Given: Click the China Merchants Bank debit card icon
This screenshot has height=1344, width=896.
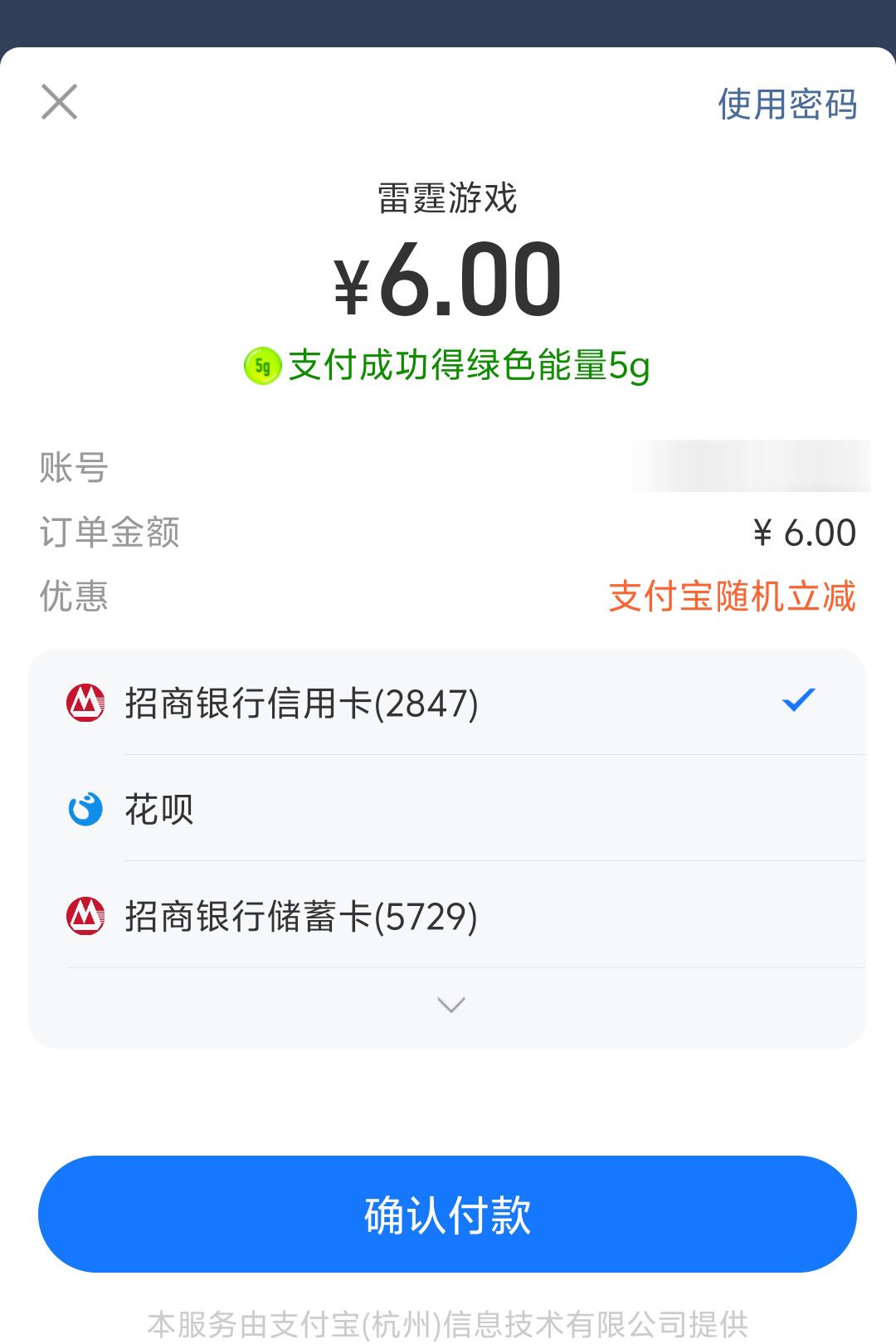Looking at the screenshot, I should (x=87, y=914).
